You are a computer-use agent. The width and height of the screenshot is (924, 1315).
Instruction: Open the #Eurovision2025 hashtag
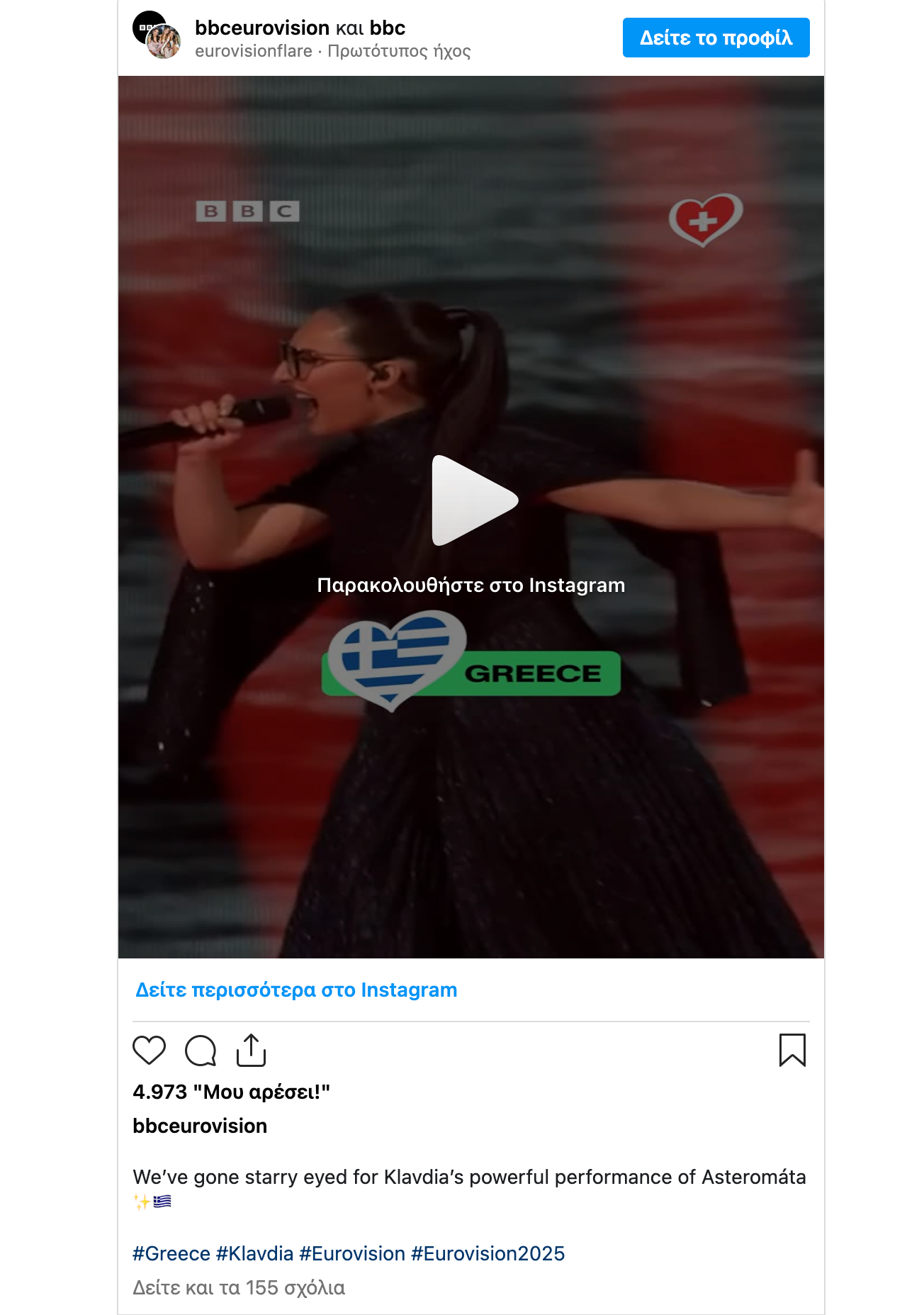click(488, 1253)
